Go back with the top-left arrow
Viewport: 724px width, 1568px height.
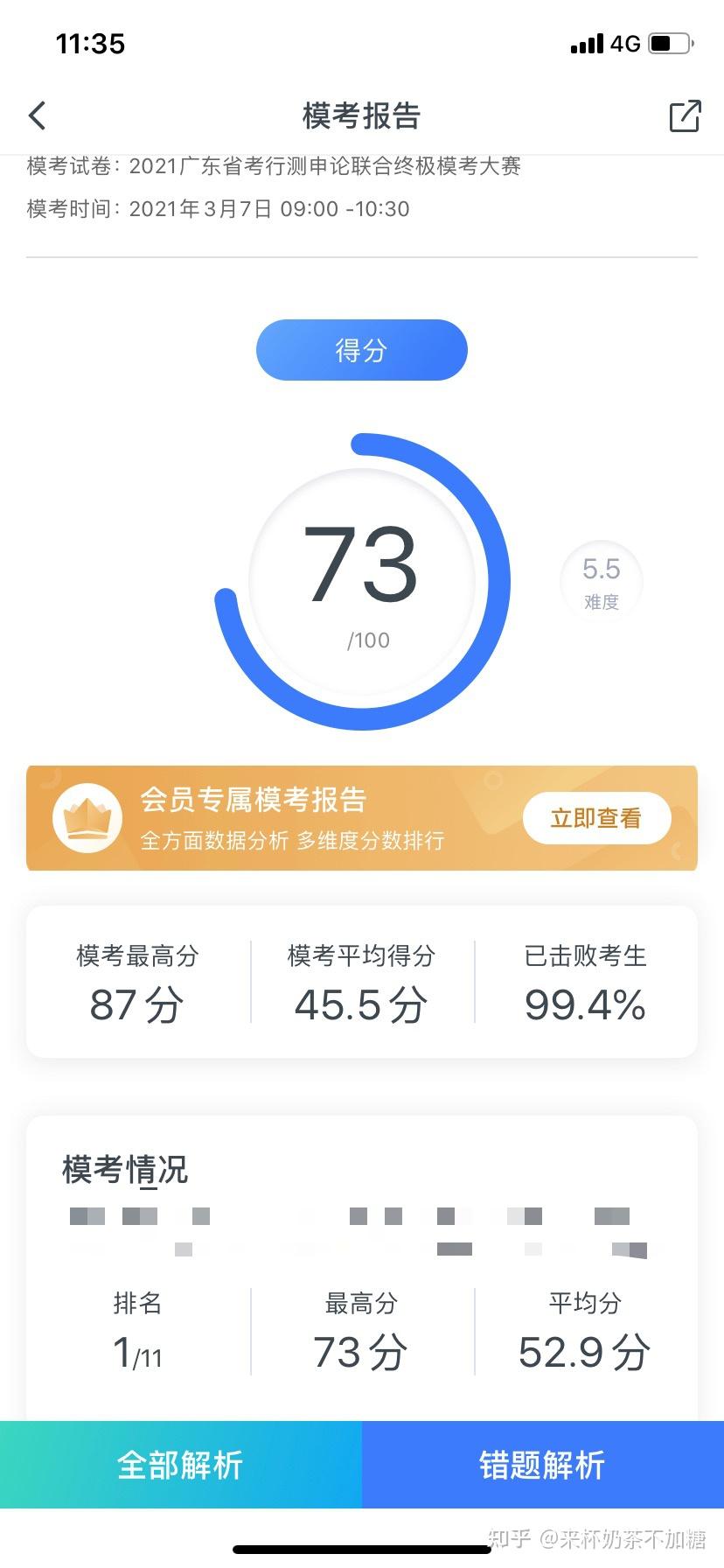[37, 115]
